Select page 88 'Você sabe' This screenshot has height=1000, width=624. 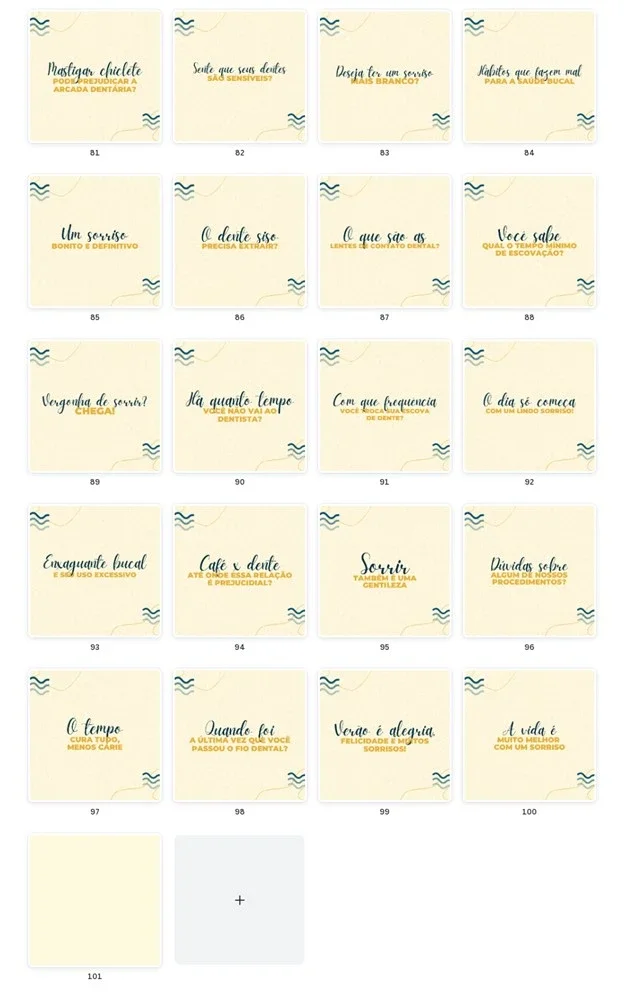[529, 242]
